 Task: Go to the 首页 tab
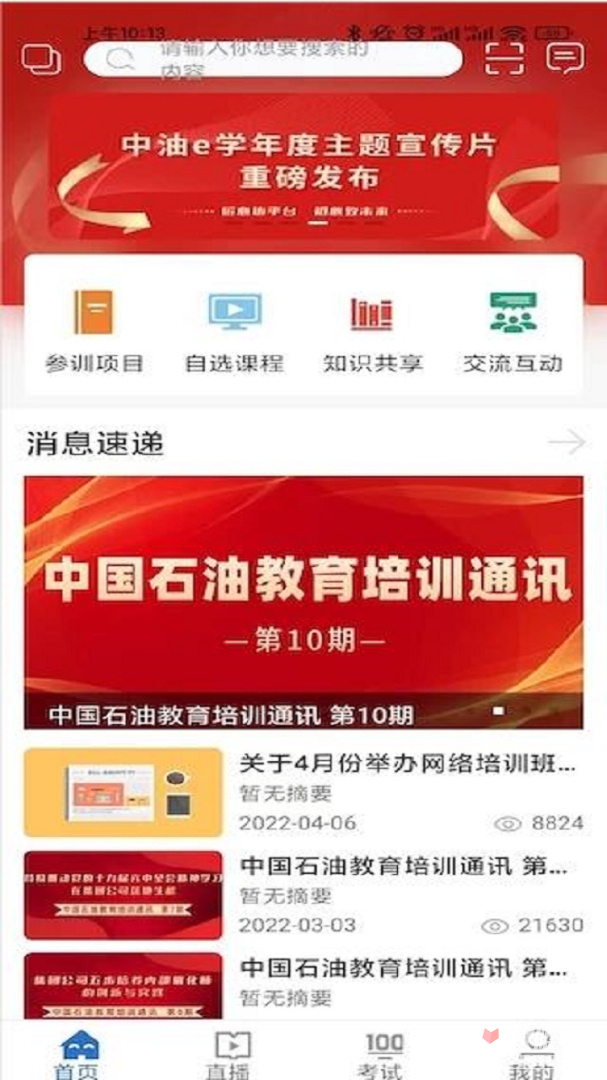click(81, 1054)
